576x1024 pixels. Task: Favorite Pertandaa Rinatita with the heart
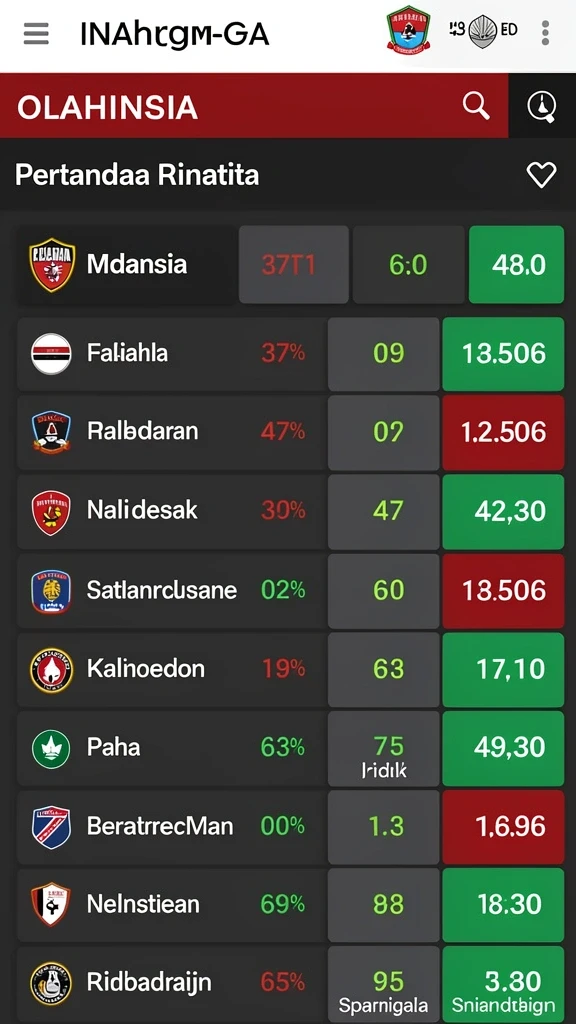pos(541,175)
